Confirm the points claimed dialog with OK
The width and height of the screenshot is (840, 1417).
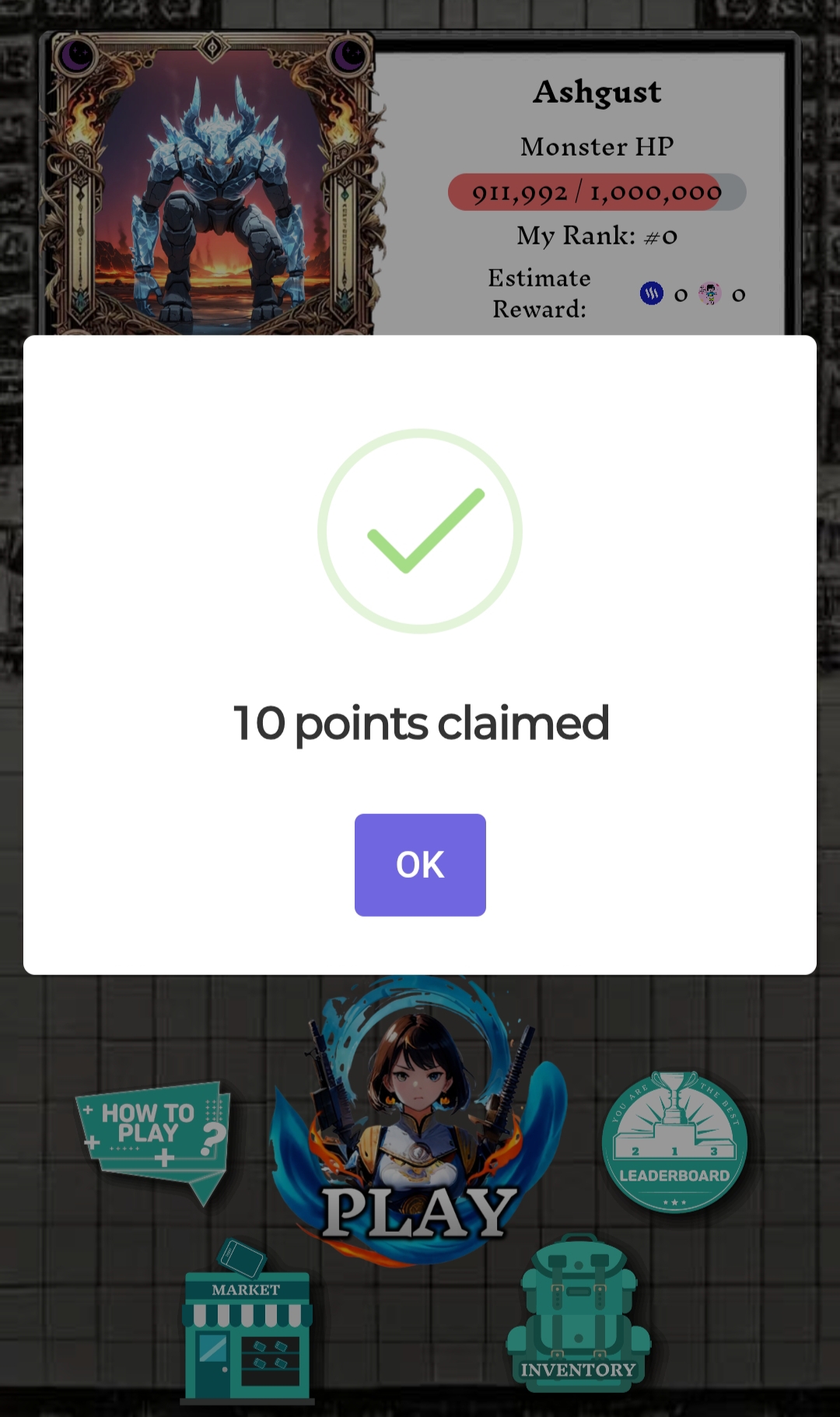click(x=420, y=865)
